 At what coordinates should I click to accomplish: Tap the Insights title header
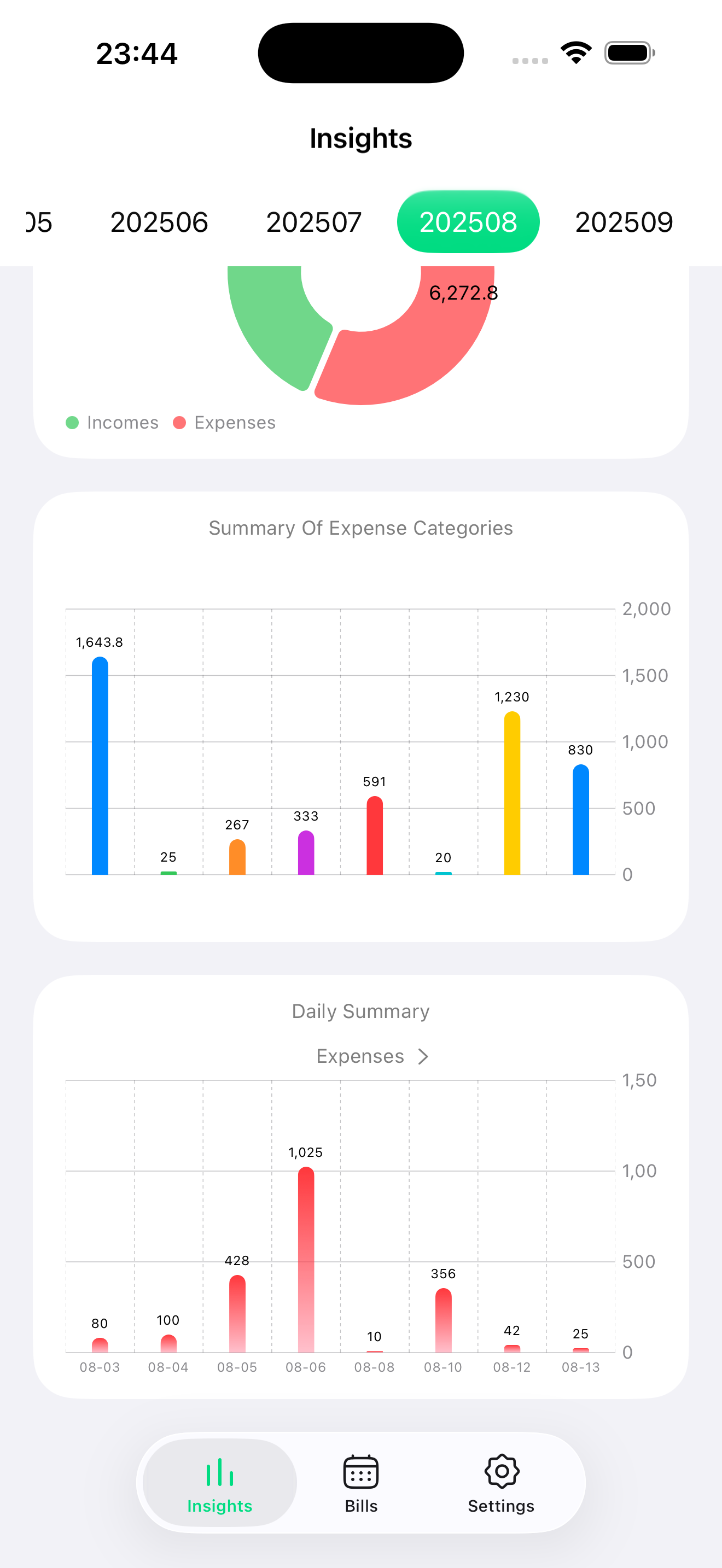point(360,138)
